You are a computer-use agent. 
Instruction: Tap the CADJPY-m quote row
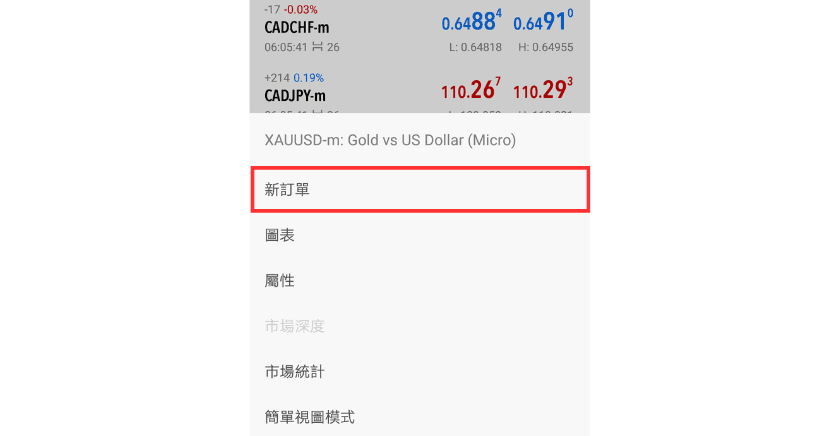coord(419,92)
